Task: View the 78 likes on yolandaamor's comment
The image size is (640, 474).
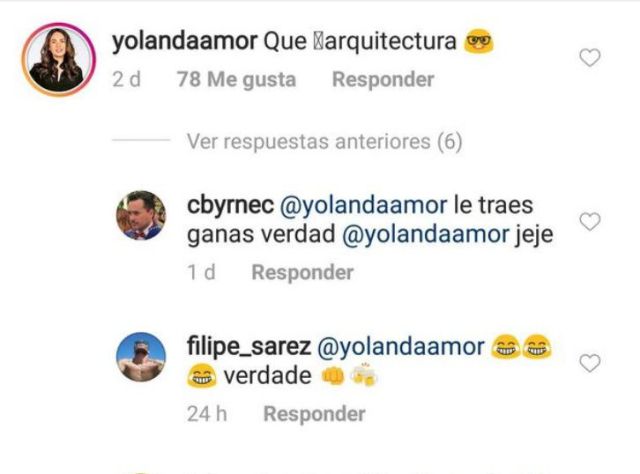Action: click(x=236, y=79)
